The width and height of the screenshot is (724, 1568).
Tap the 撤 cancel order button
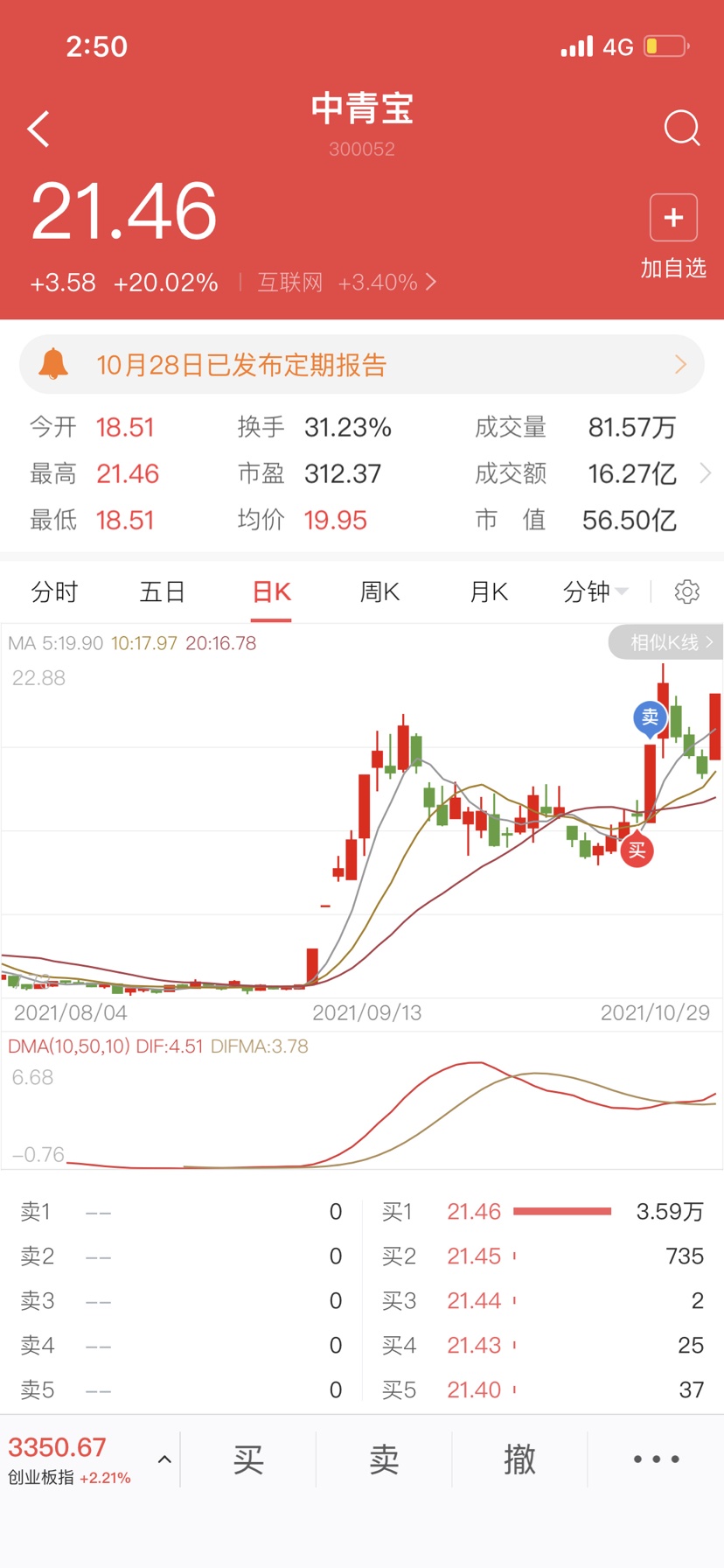coord(519,1459)
